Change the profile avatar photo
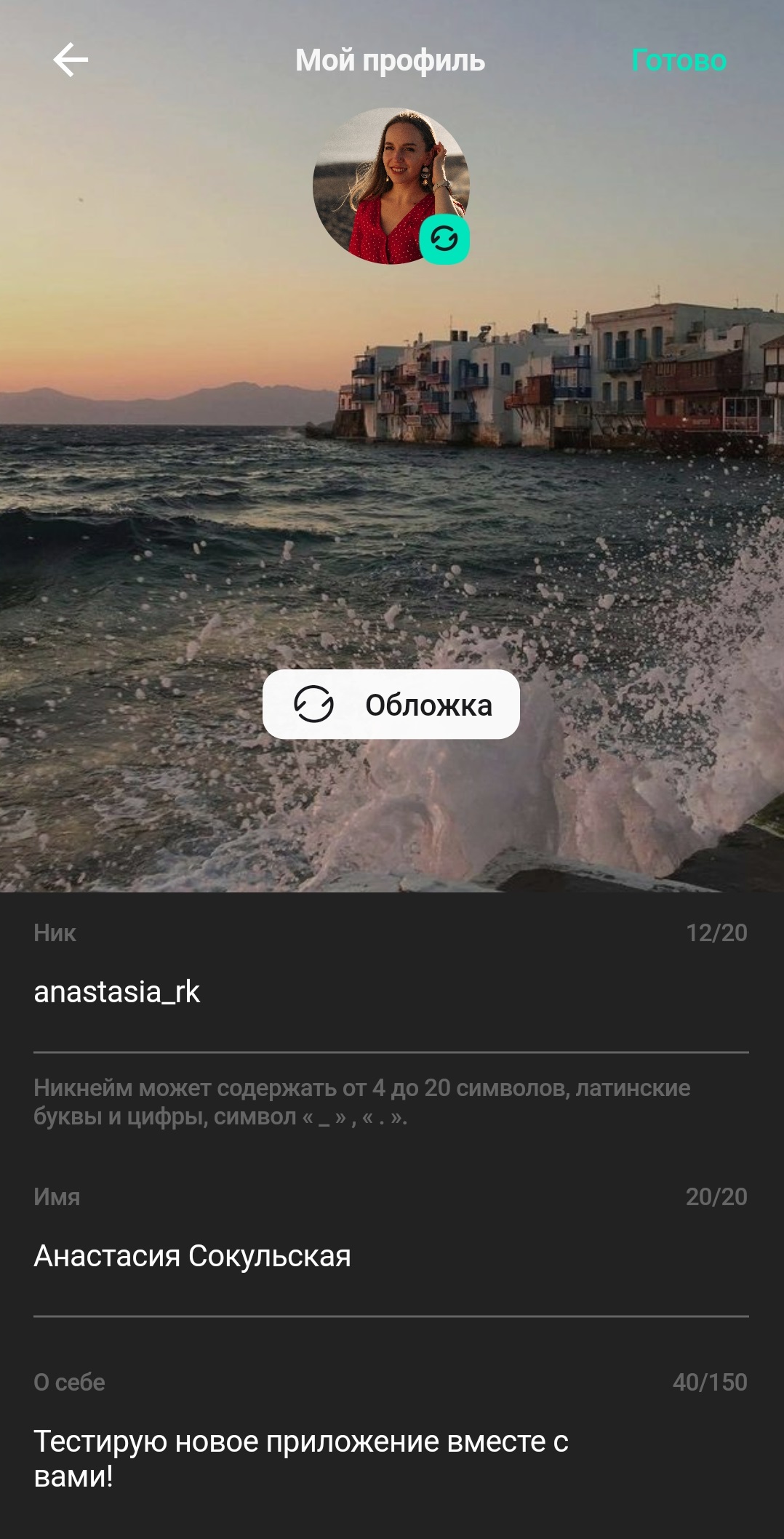Screen dimensions: 784x1539 point(444,239)
